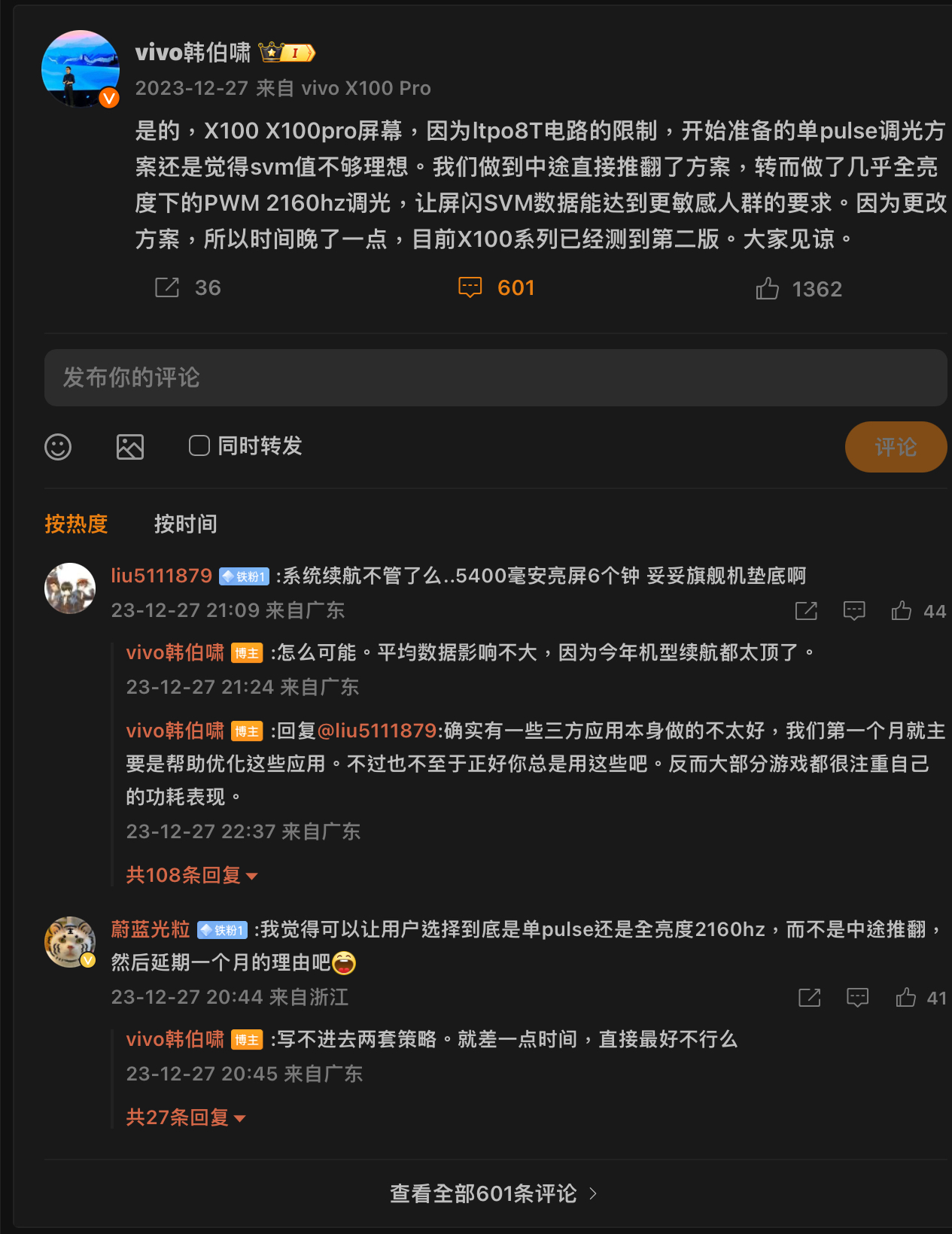Open the emoji picker
The image size is (952, 1234).
pyautogui.click(x=58, y=447)
